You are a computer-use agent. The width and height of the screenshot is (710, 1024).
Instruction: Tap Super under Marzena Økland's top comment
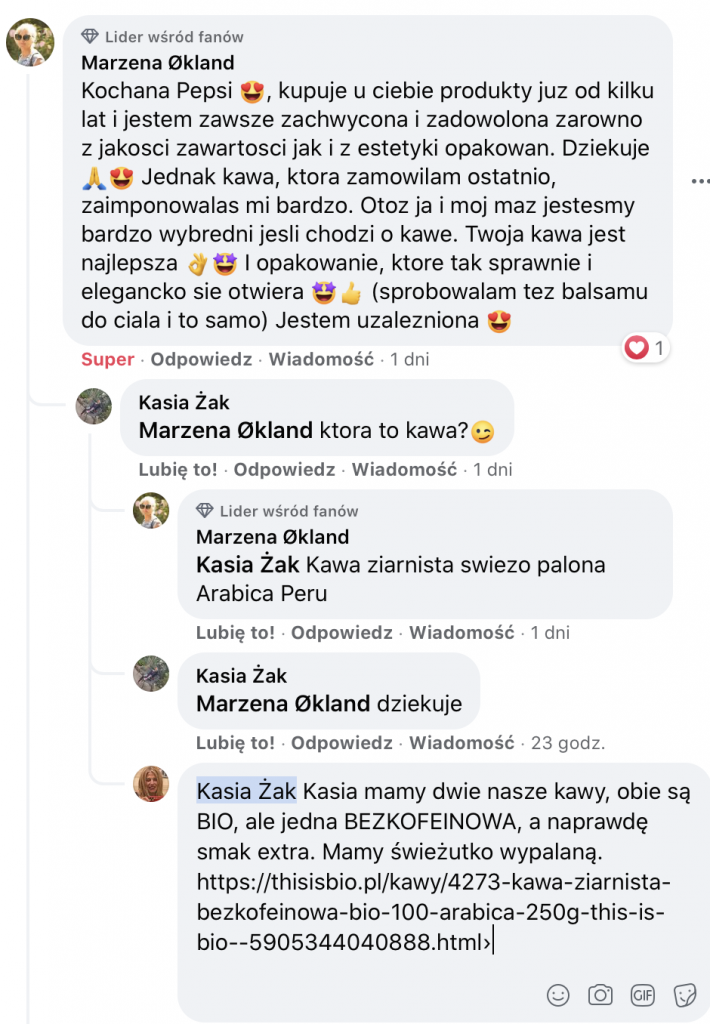pos(107,359)
